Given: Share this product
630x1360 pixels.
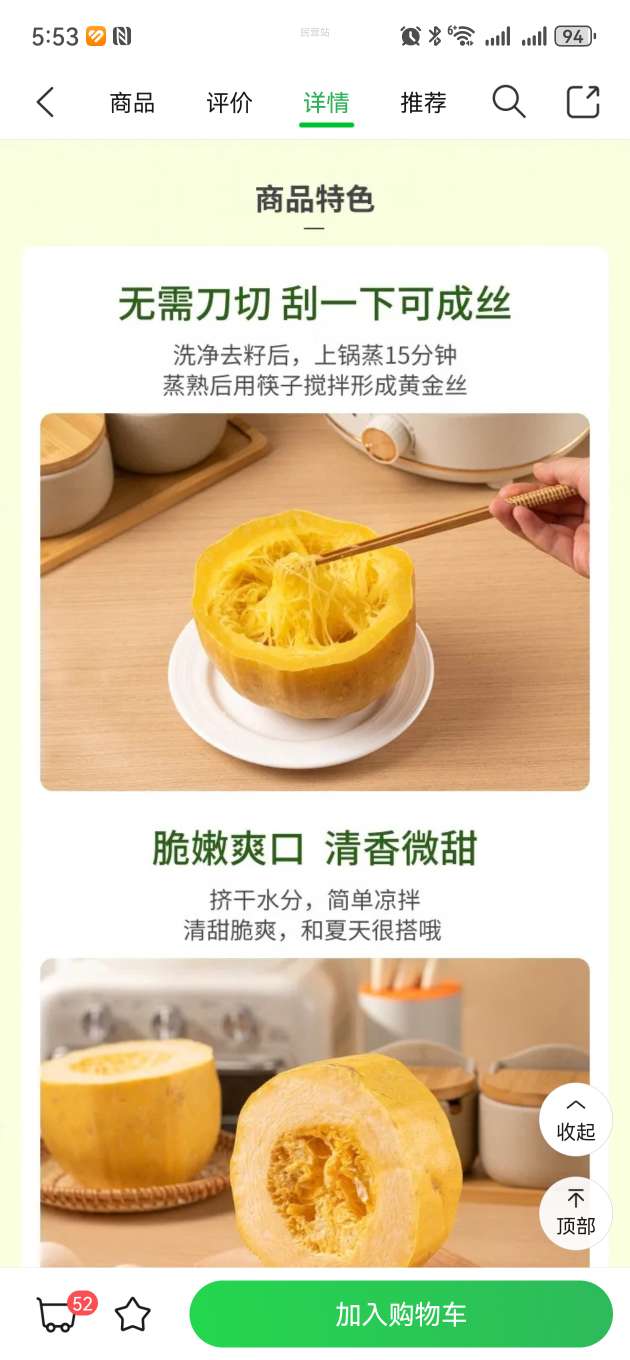Looking at the screenshot, I should (x=582, y=102).
